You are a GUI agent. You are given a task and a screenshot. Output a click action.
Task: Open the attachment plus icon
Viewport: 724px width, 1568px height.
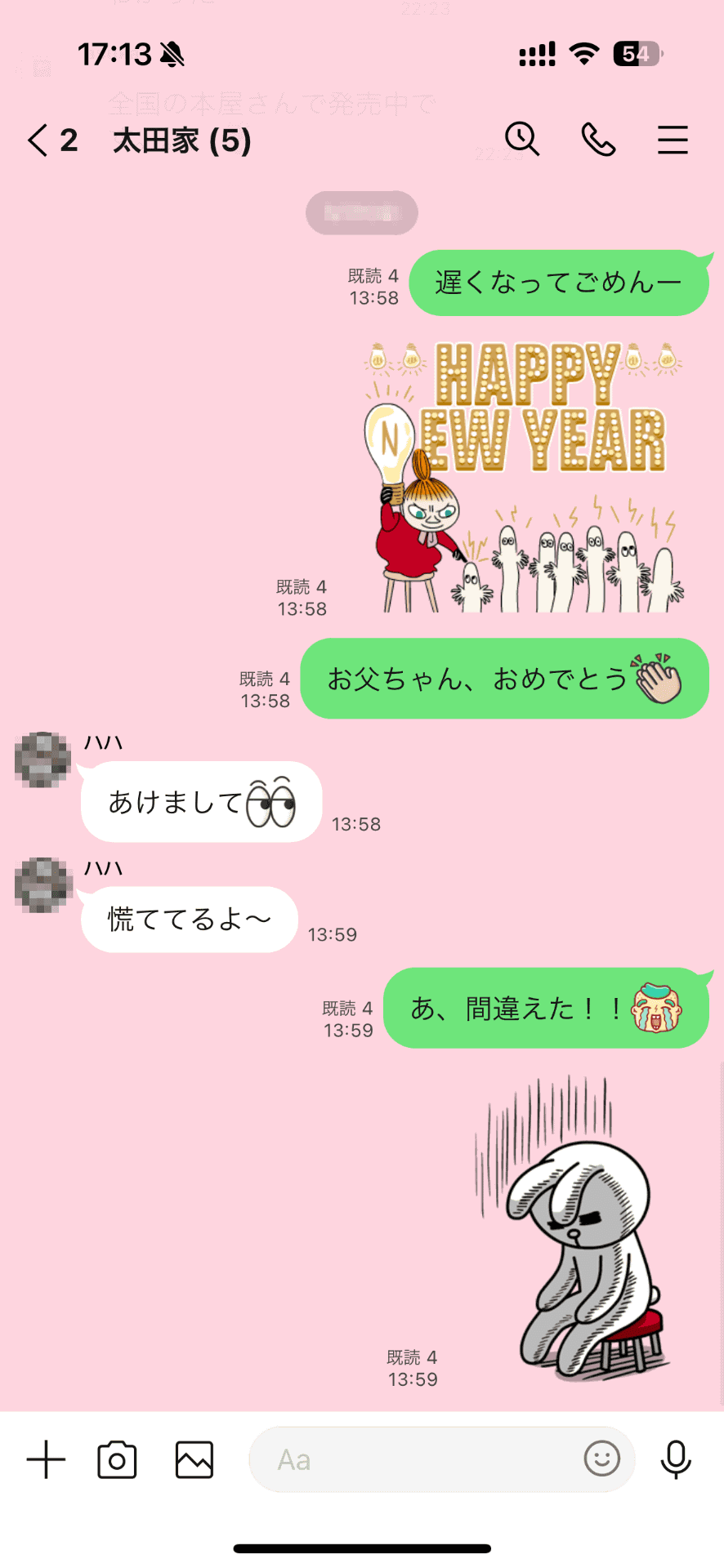(46, 1459)
